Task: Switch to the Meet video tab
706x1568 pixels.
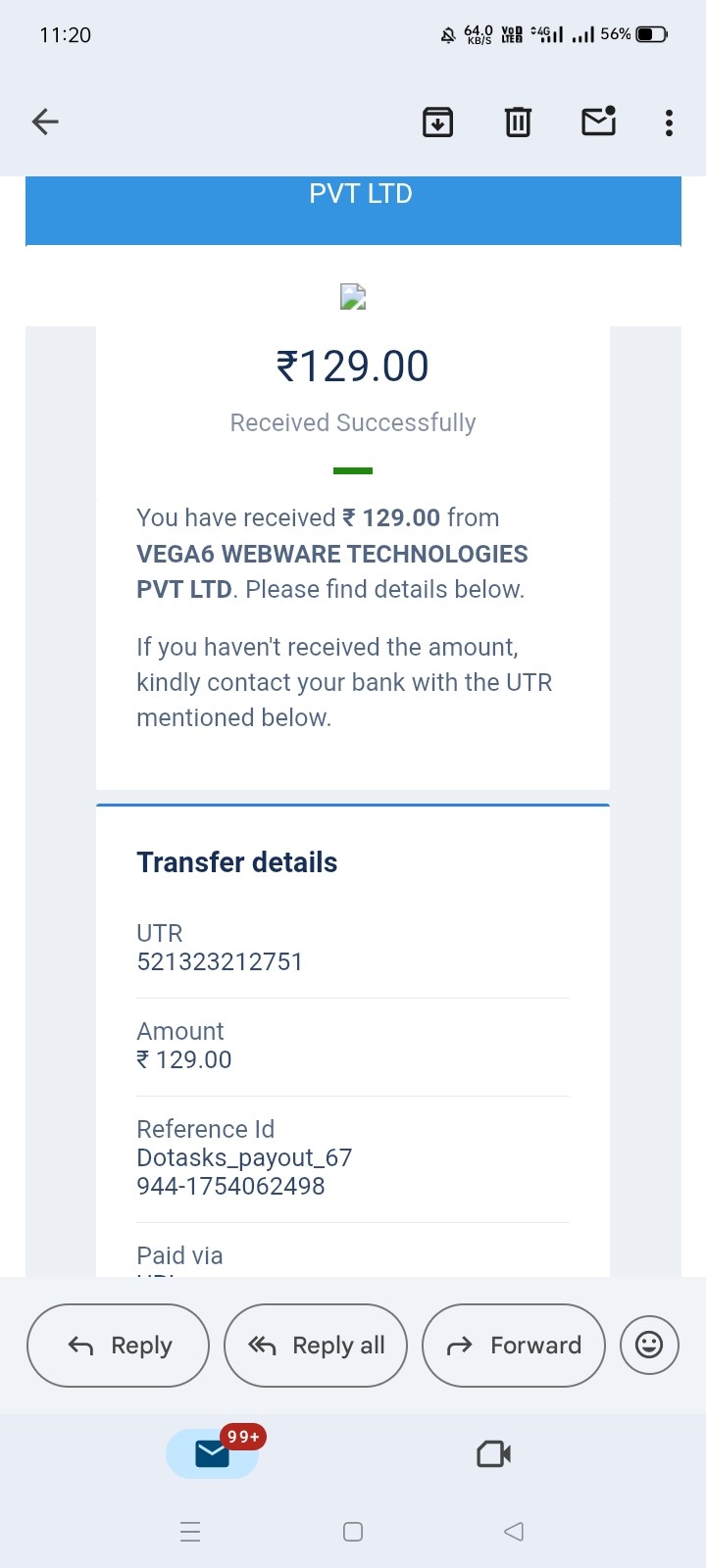Action: click(x=493, y=1453)
